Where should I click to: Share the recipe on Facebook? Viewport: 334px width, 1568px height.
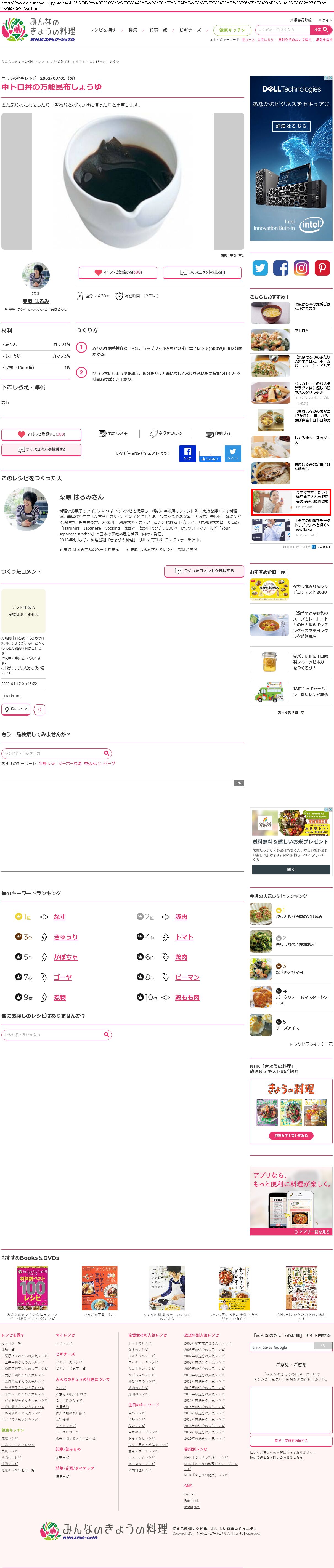(x=187, y=453)
